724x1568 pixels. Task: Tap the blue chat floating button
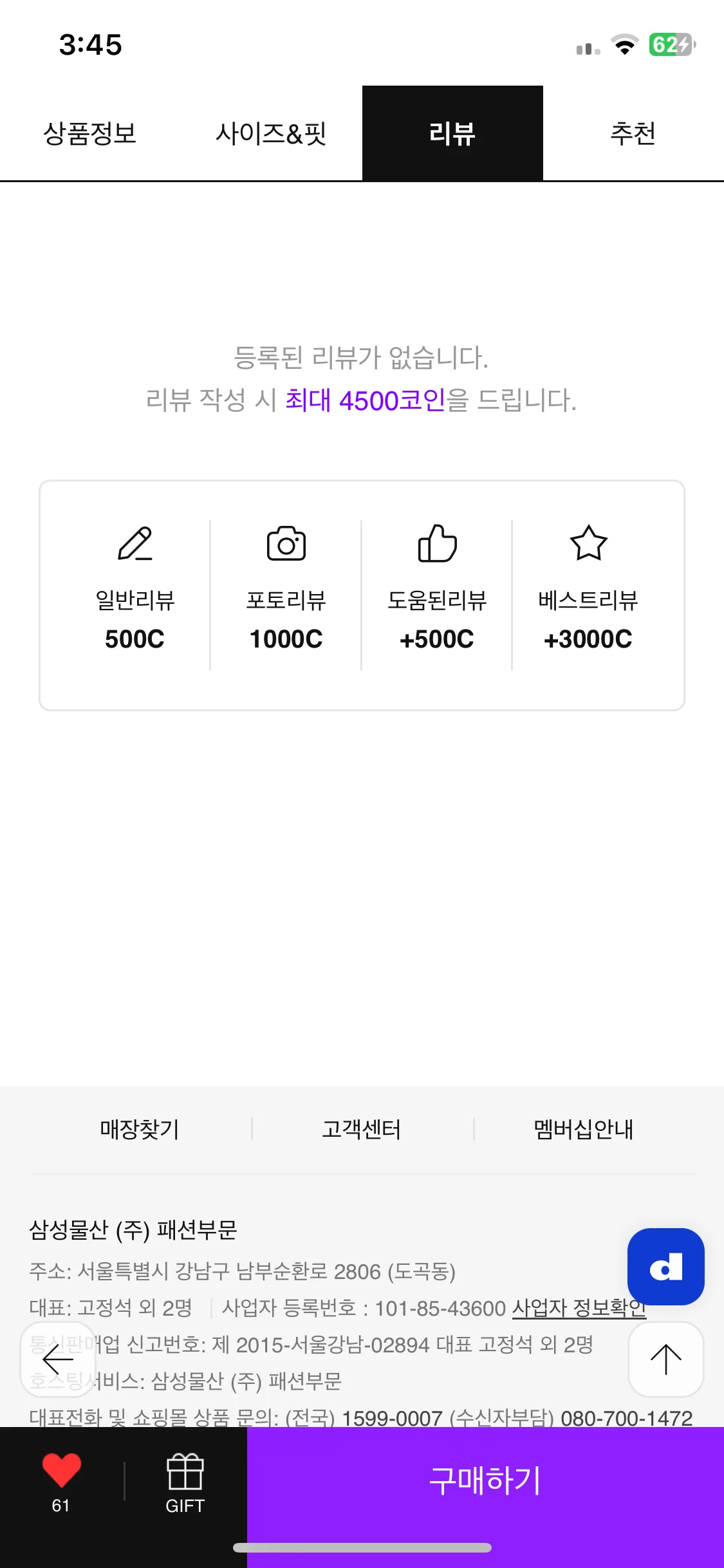pos(665,1267)
